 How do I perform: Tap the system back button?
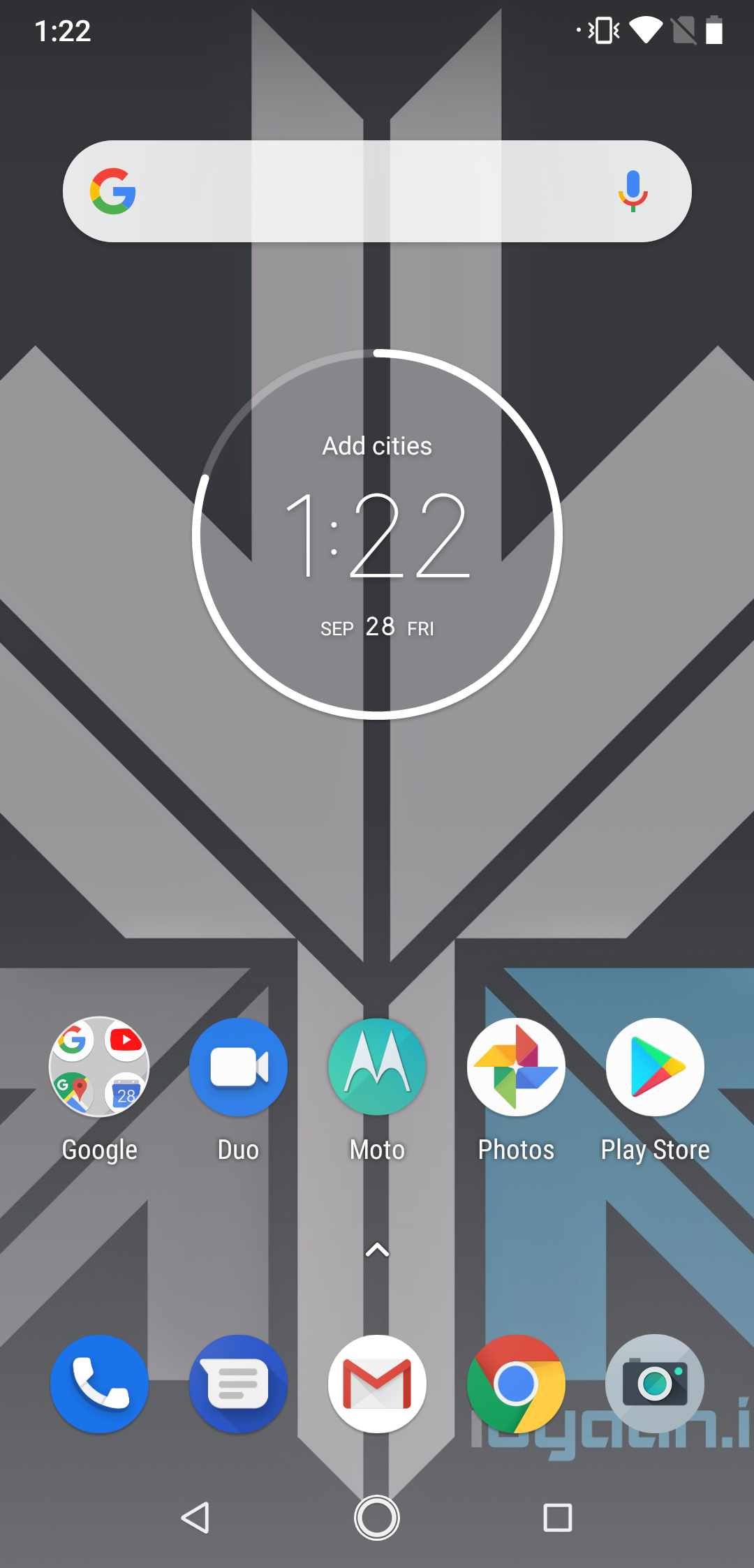coord(195,1518)
